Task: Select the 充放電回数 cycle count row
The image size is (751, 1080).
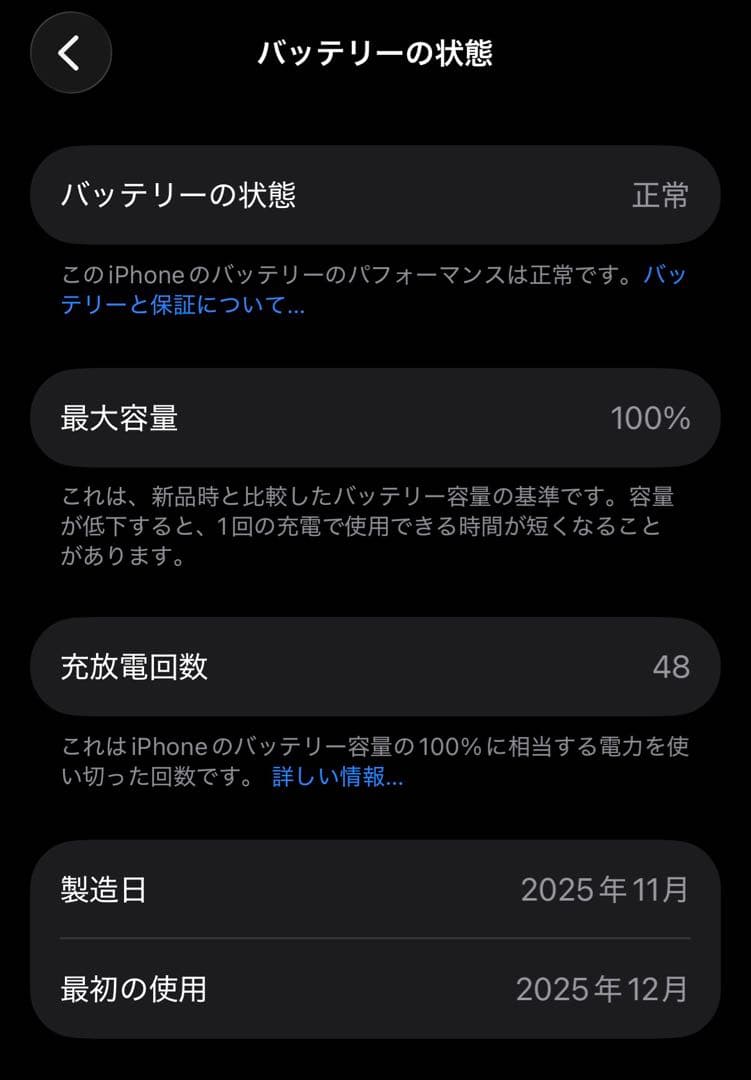Action: 375,667
